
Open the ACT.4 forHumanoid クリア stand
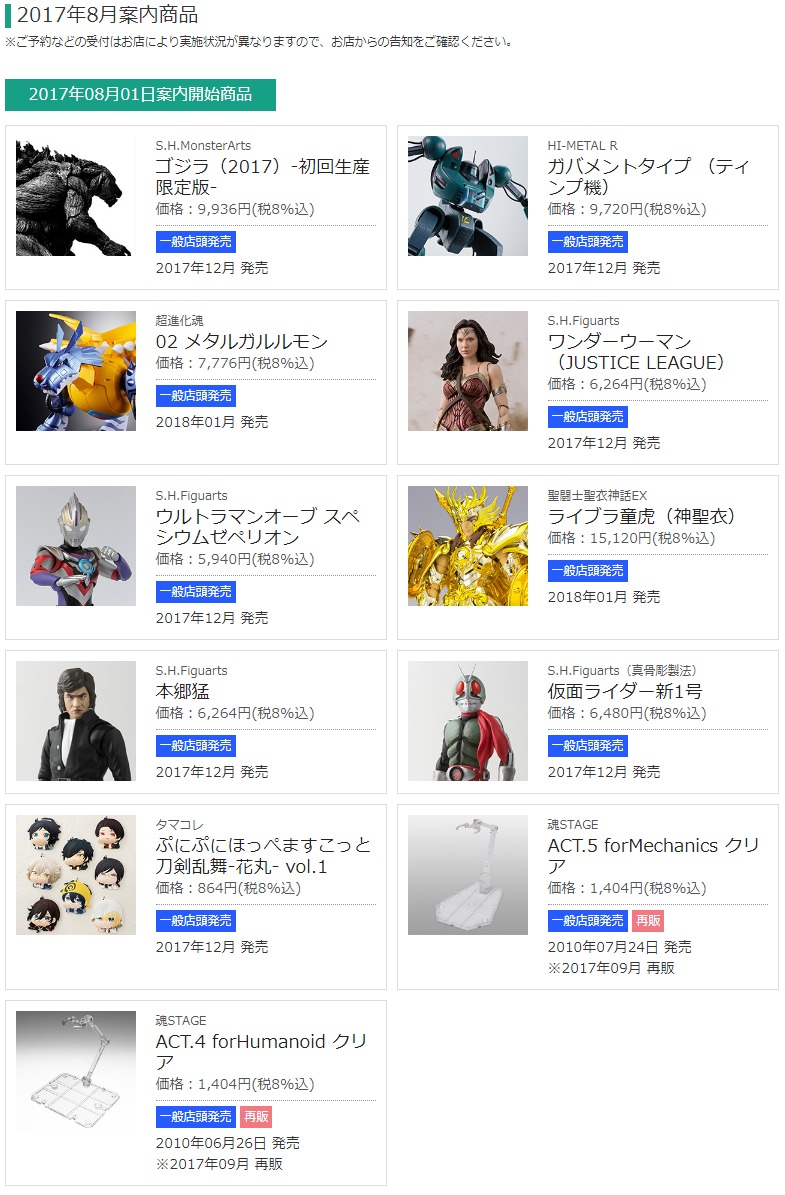[x=262, y=1052]
